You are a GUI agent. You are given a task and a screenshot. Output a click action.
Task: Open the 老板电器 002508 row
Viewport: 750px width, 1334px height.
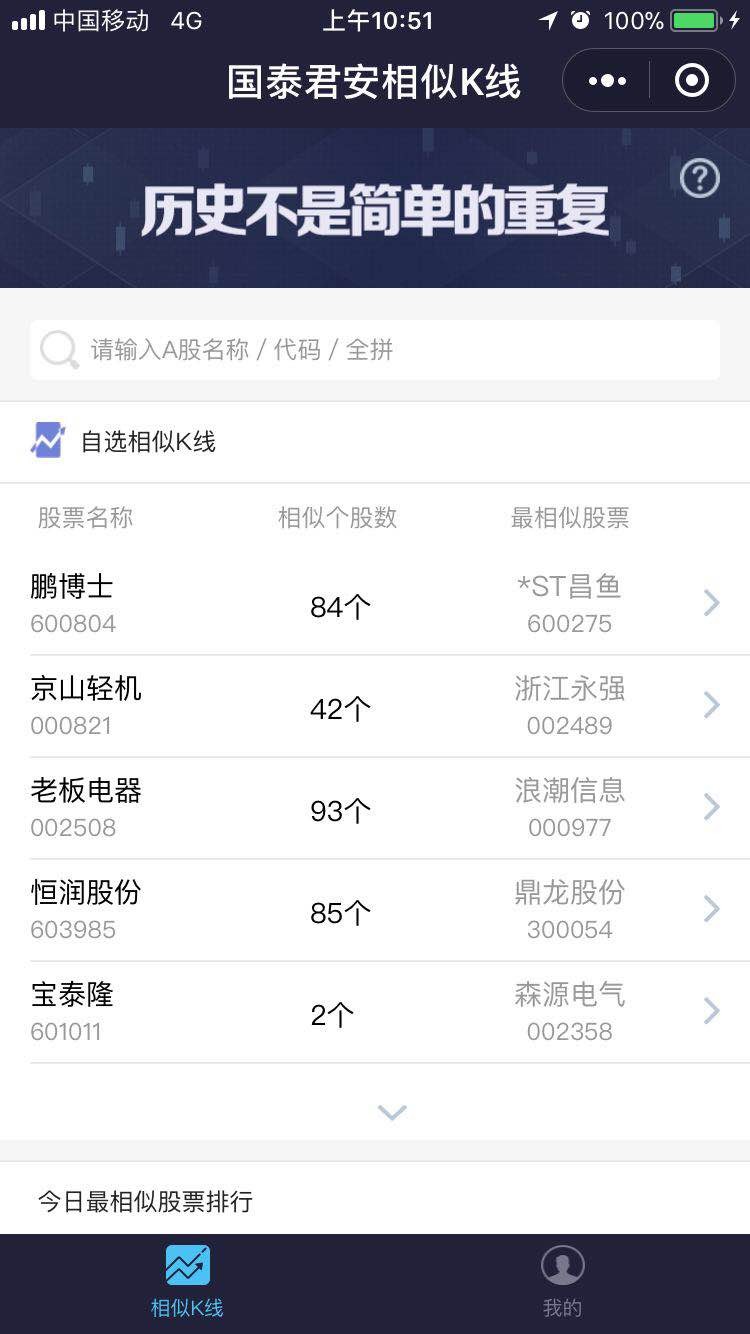[x=375, y=808]
